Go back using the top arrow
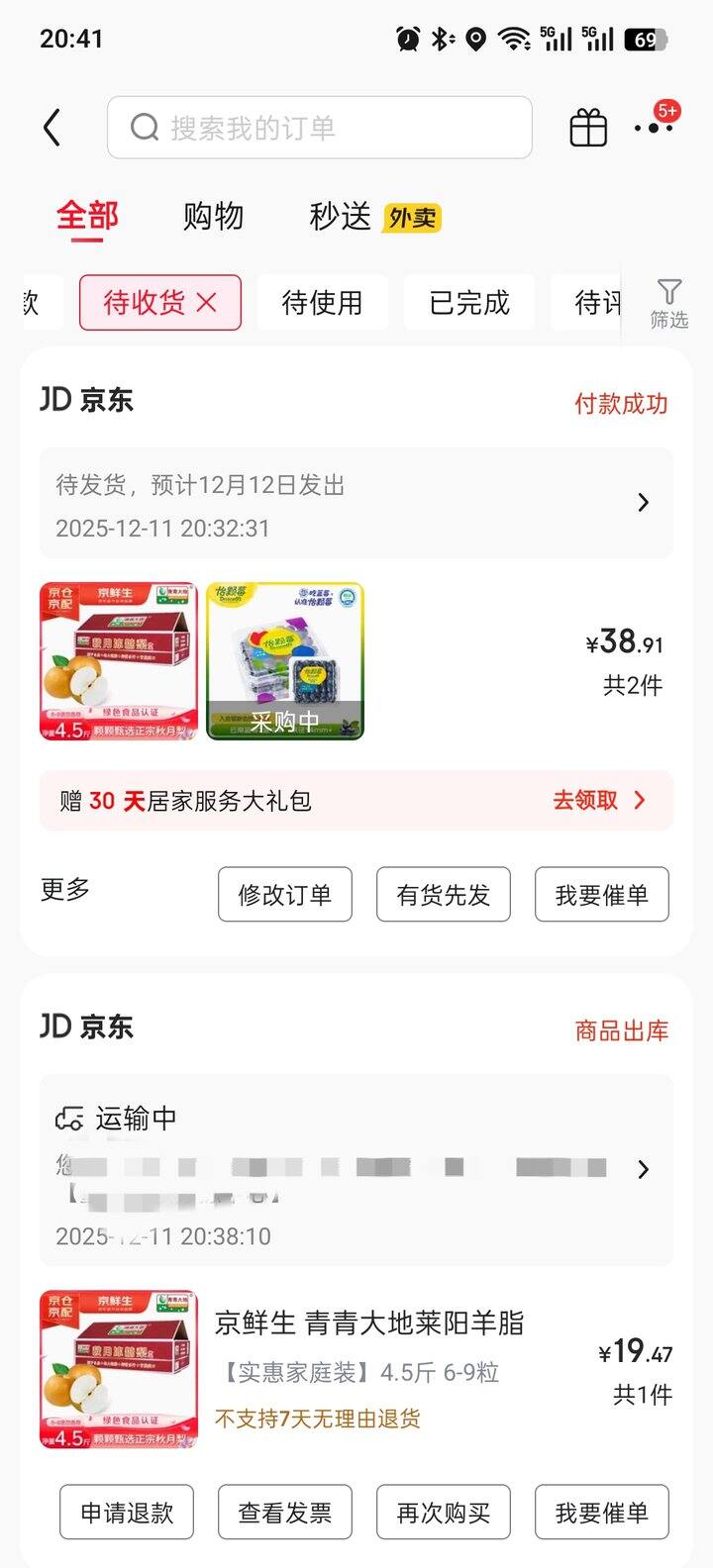Screen dimensions: 713x1568 52,128
